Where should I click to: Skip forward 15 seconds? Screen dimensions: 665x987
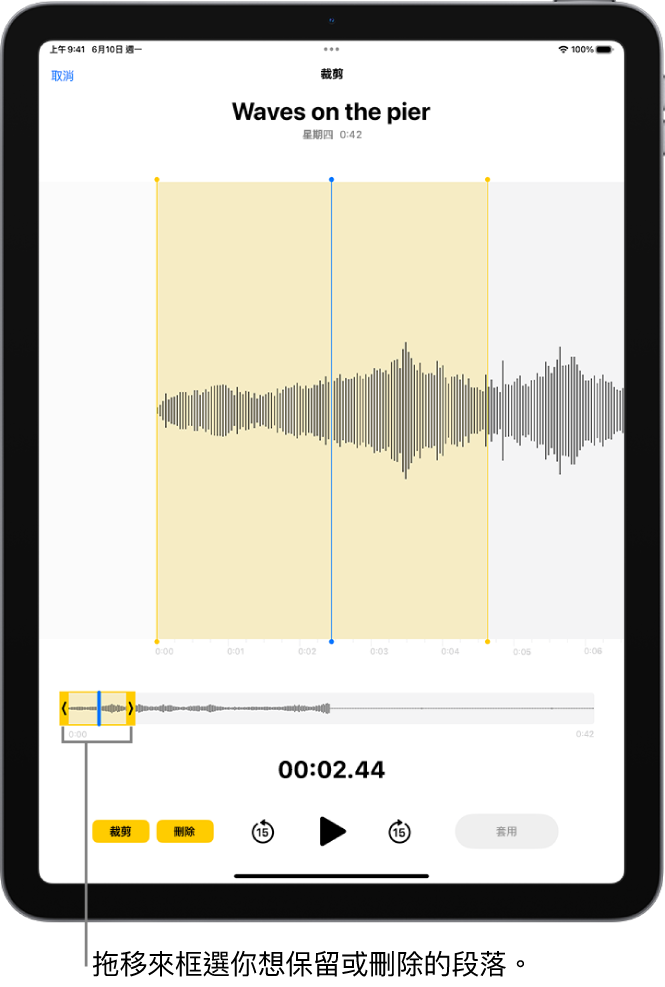pos(398,831)
